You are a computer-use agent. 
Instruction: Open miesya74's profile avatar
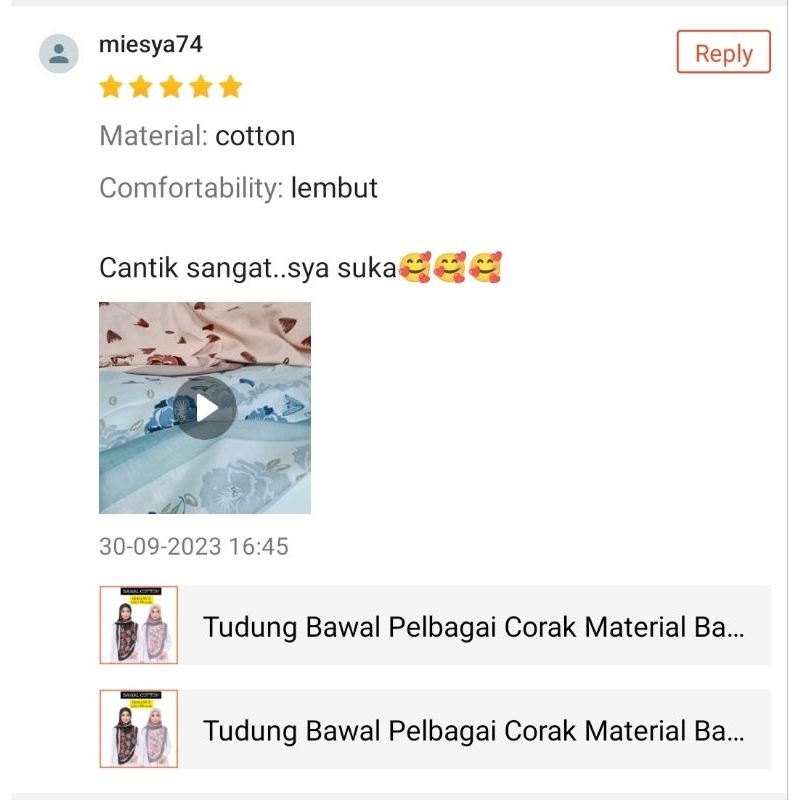(x=59, y=53)
